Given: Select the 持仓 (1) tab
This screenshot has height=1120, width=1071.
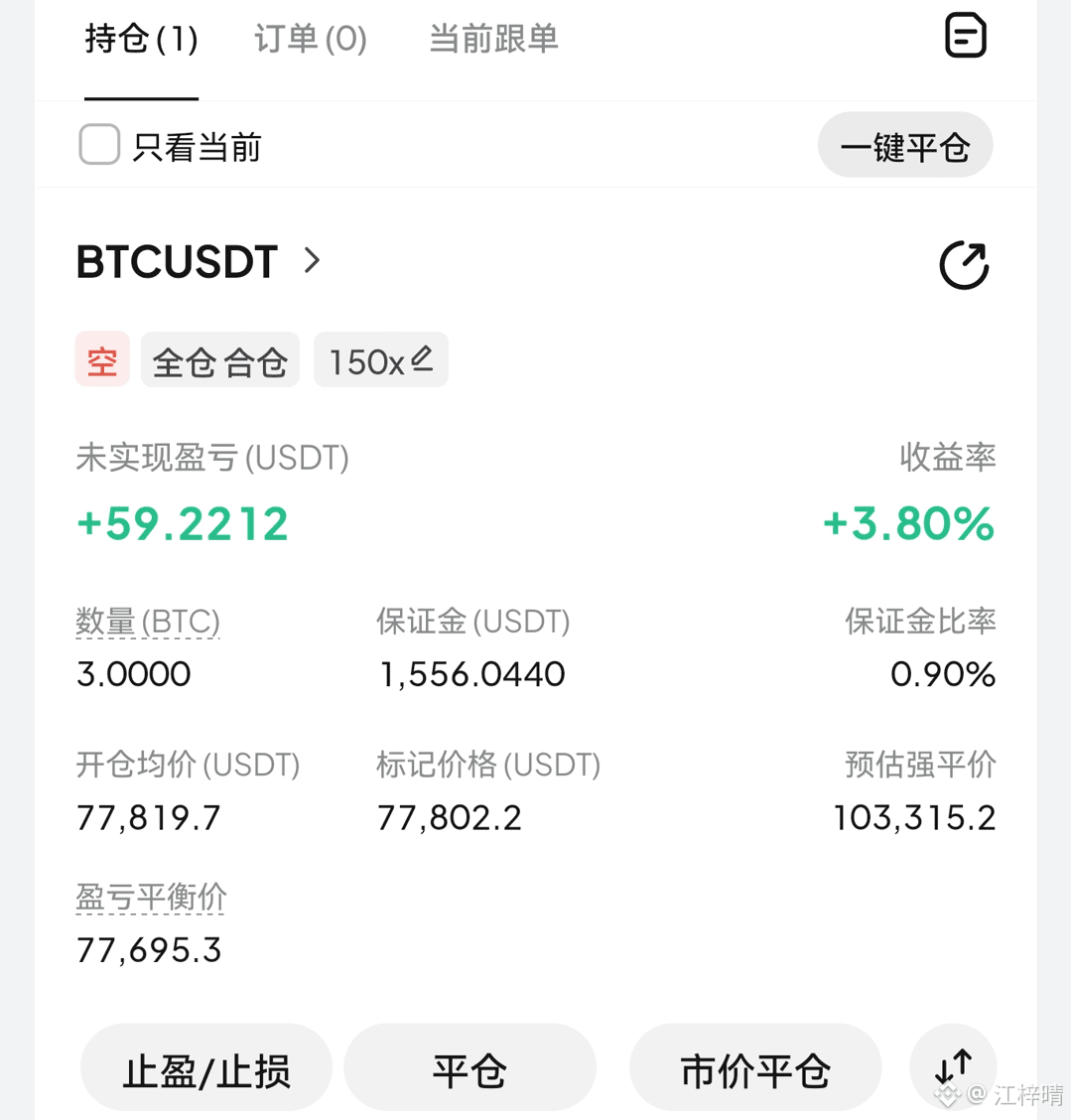Looking at the screenshot, I should tap(141, 39).
